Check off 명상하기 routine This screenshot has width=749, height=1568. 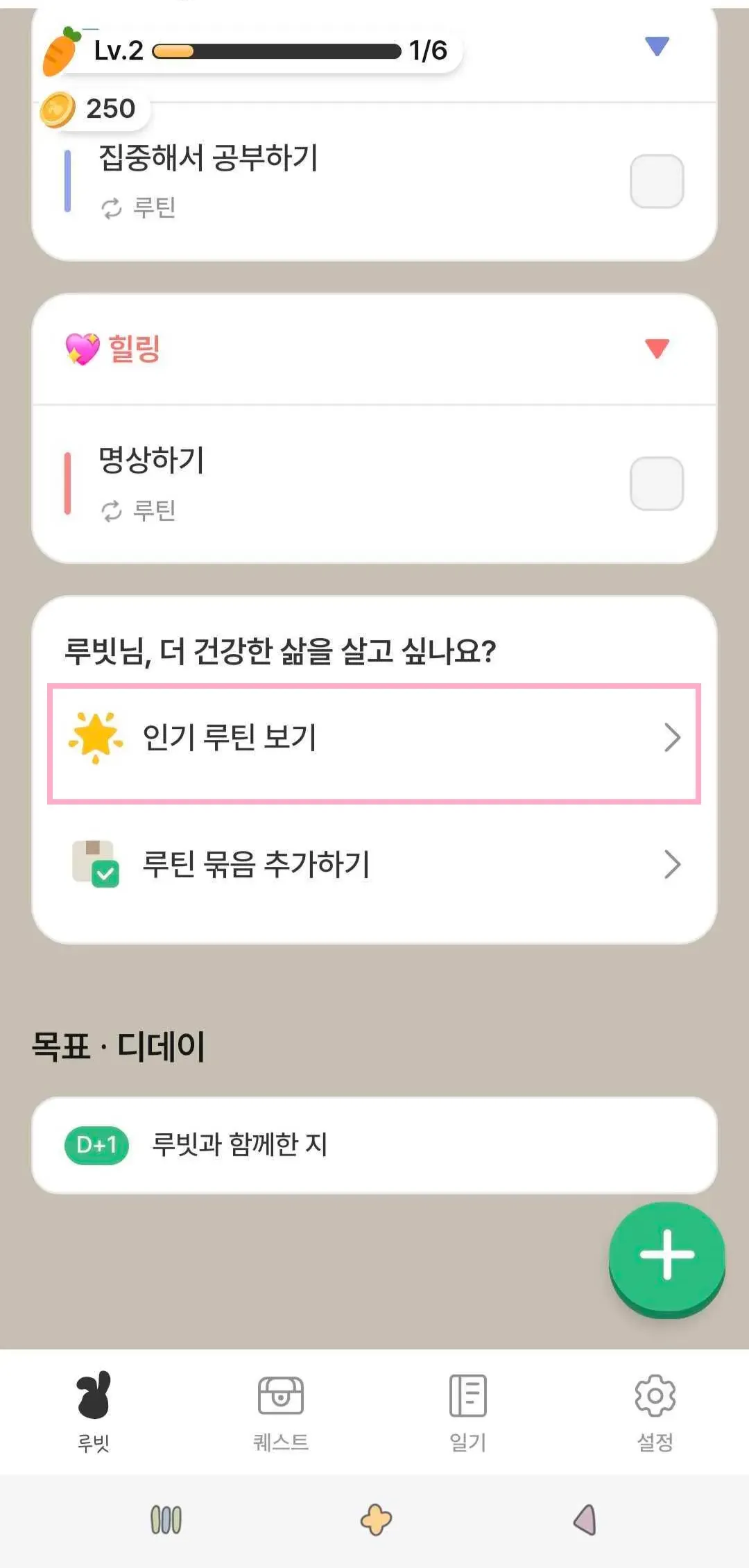tap(656, 483)
